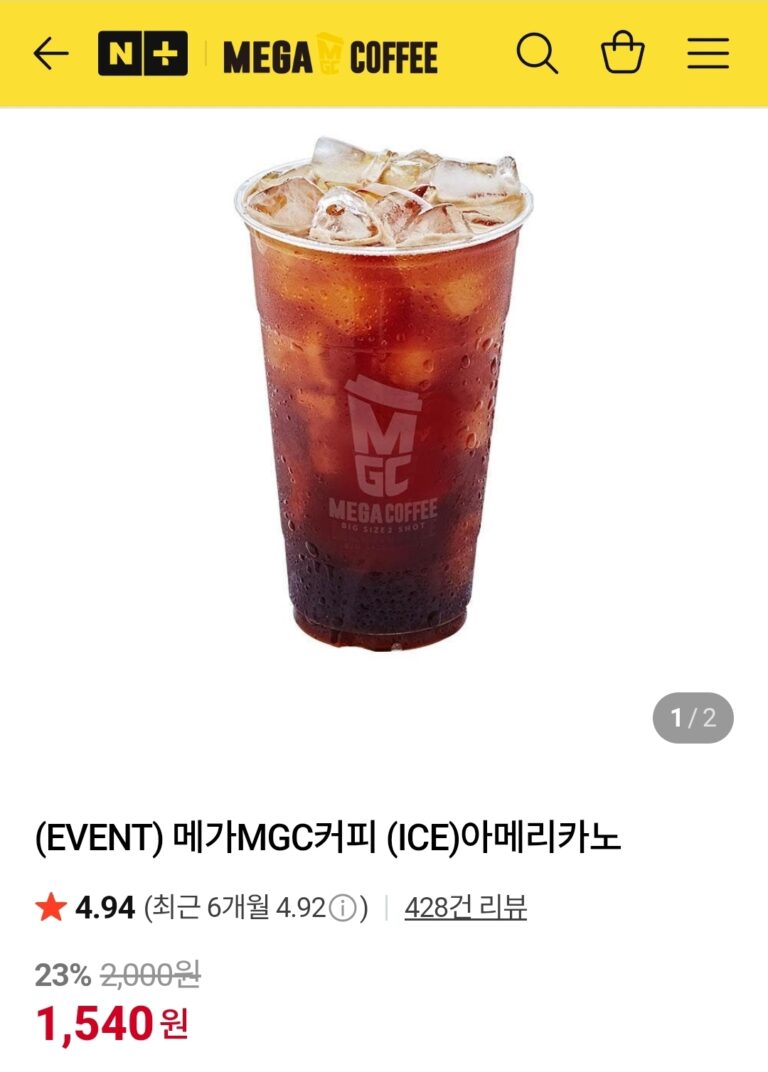Open the search magnifier icon
The height and width of the screenshot is (1072, 768).
click(537, 53)
